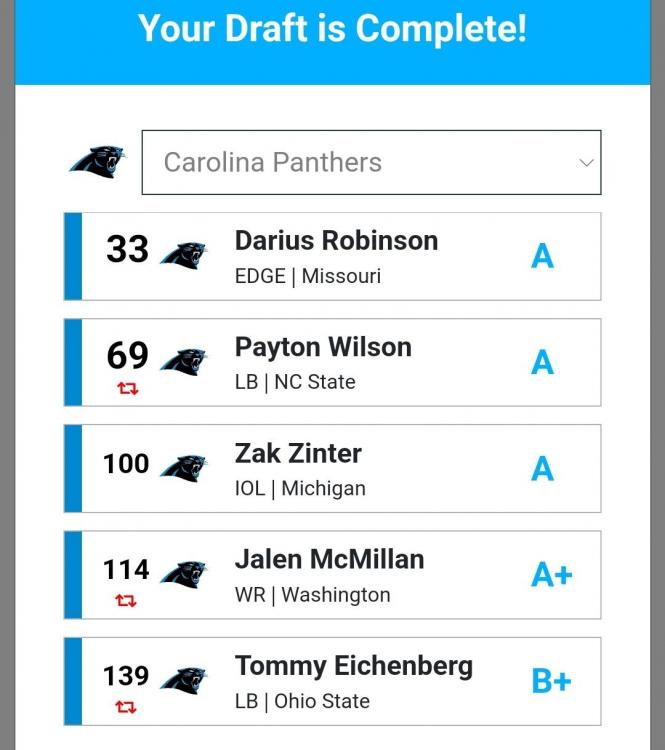Image resolution: width=665 pixels, height=750 pixels.
Task: Open Jalen McMillan pick 114 card
Action: [x=336, y=575]
